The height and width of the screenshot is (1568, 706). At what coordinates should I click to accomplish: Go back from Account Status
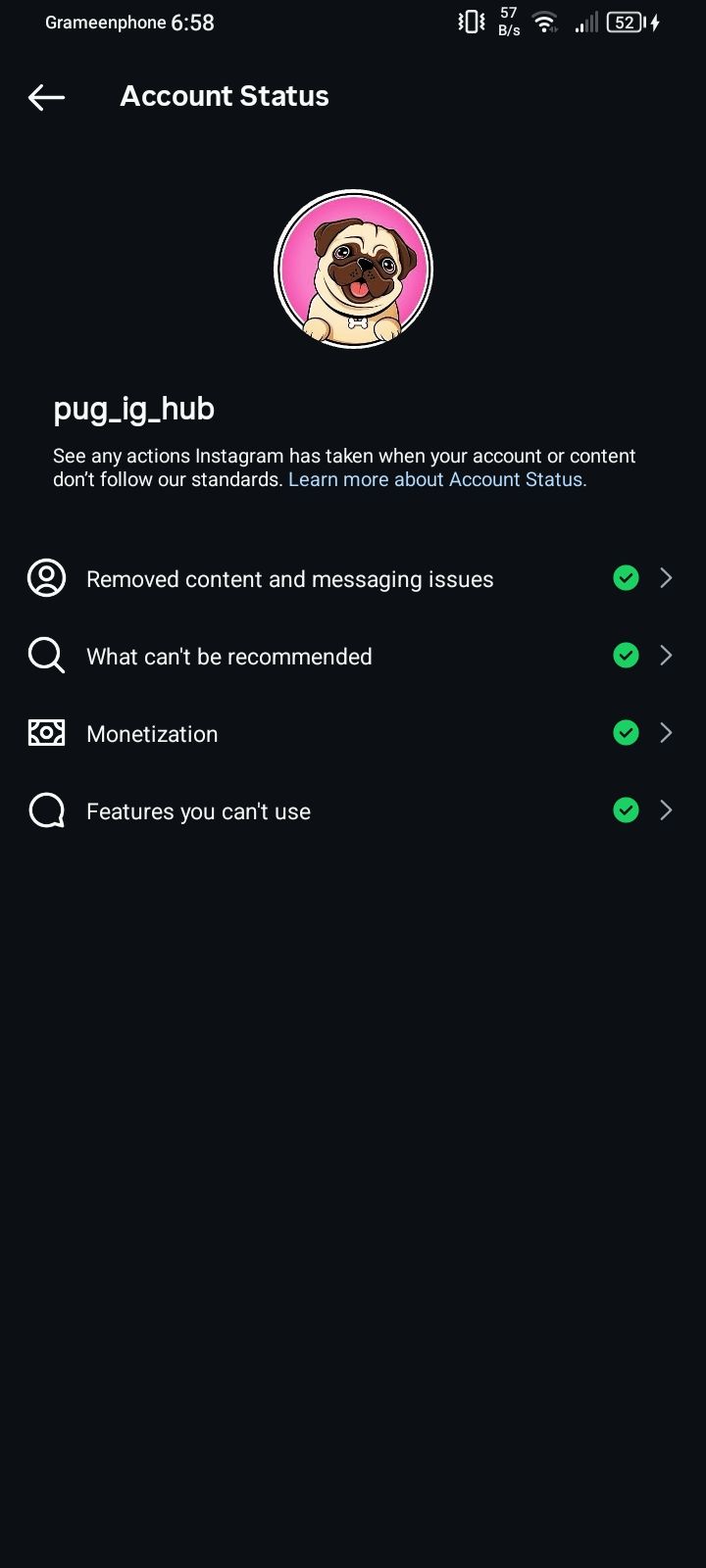coord(46,96)
